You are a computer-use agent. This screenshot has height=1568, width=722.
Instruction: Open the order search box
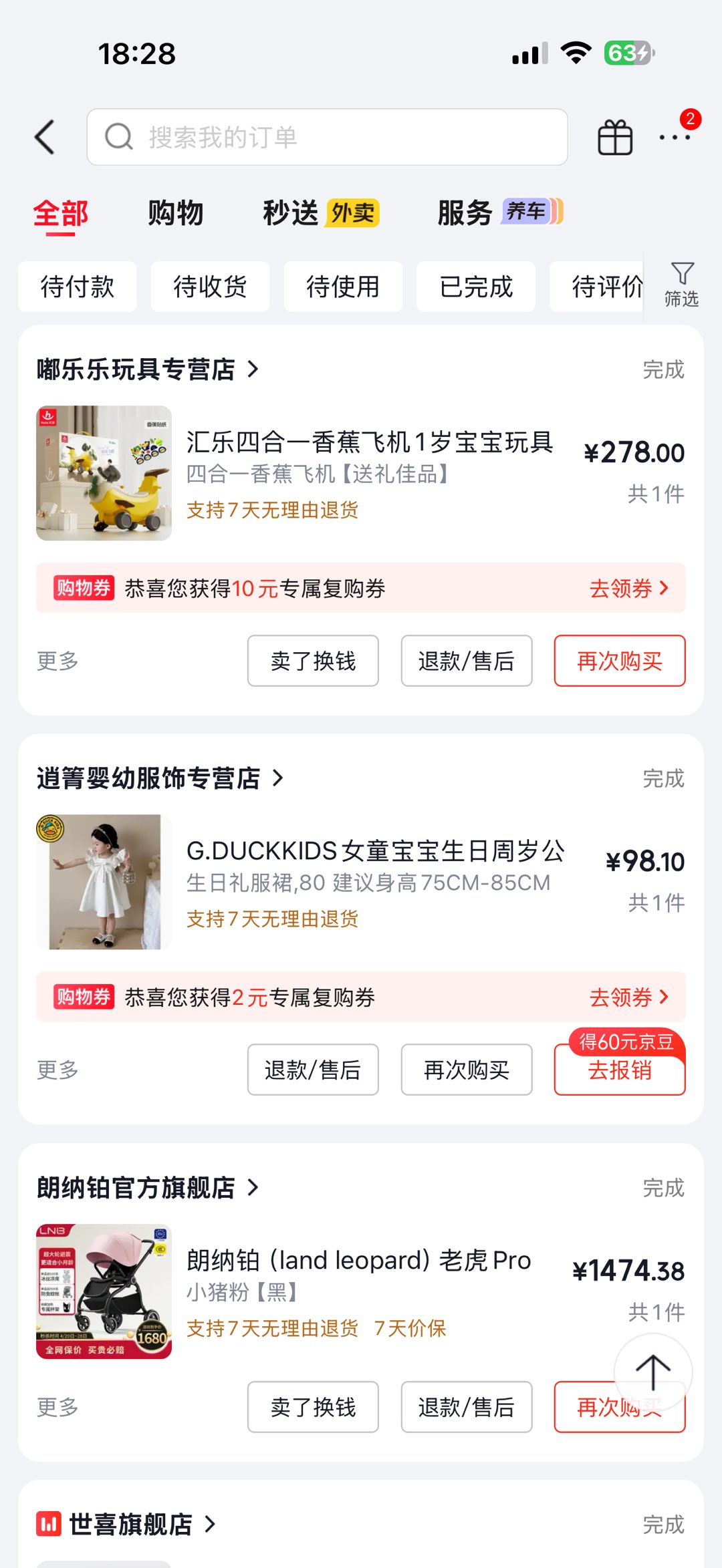(x=327, y=137)
